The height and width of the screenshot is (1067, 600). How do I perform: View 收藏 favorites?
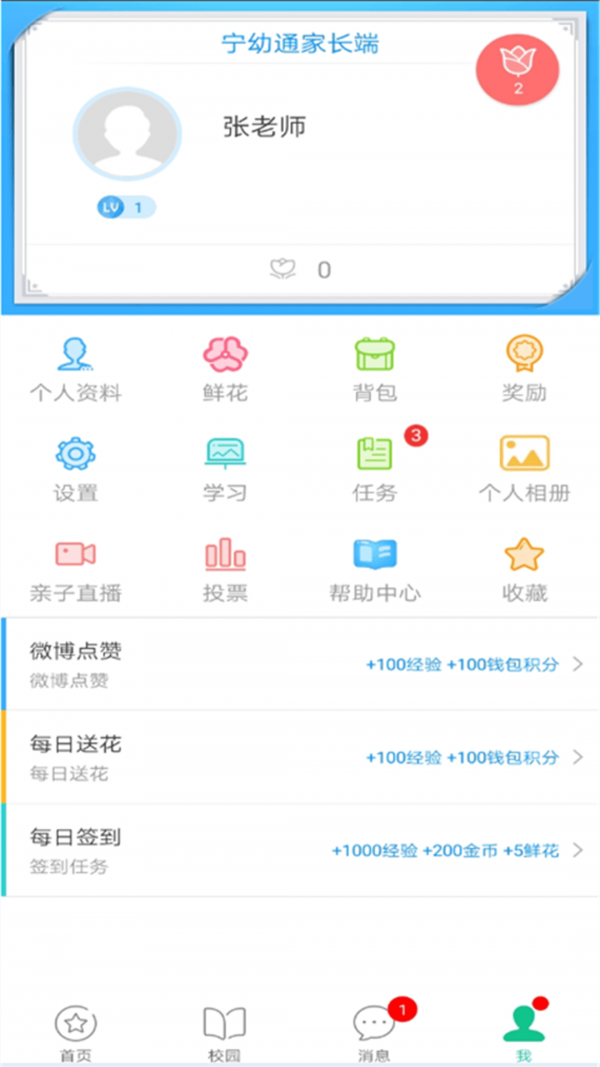pyautogui.click(x=524, y=569)
